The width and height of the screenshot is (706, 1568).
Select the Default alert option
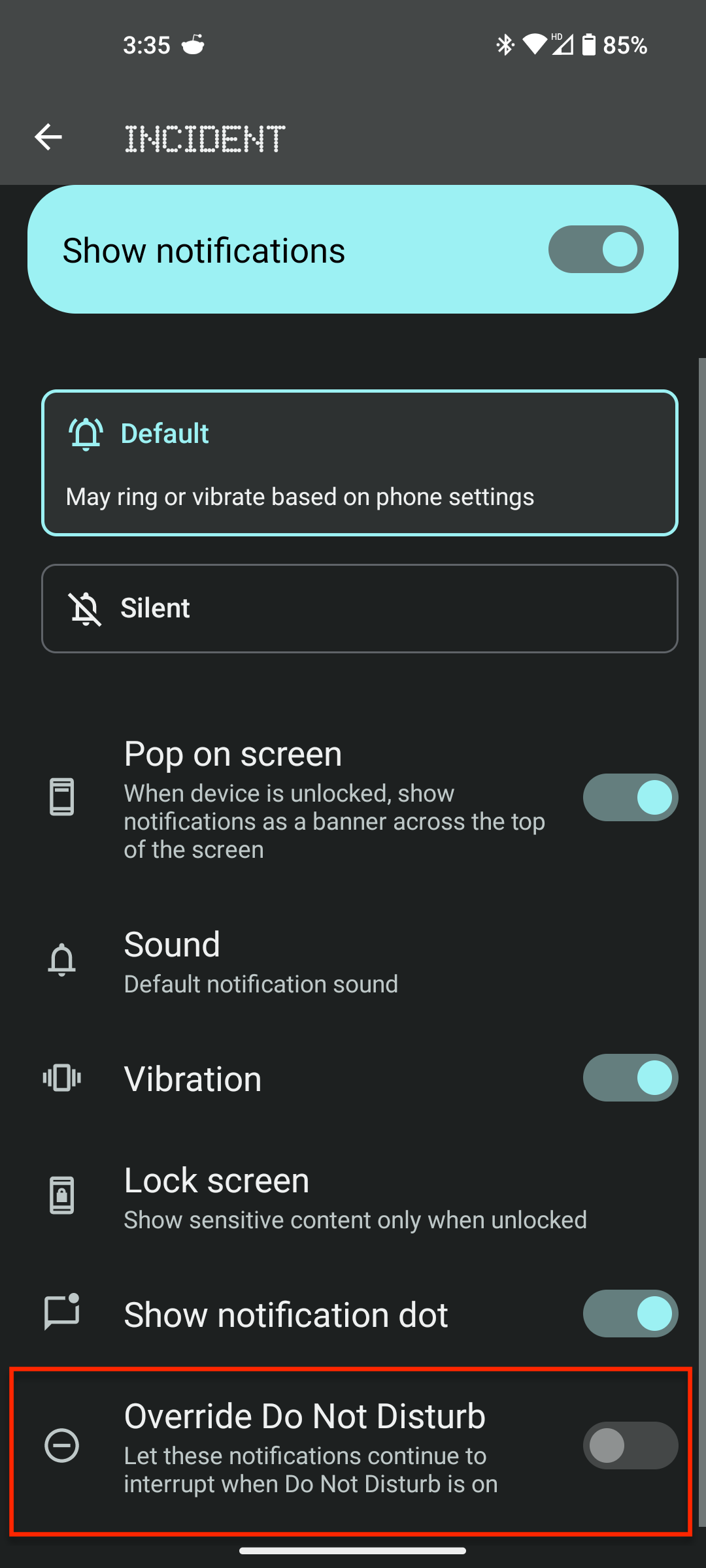(x=360, y=463)
